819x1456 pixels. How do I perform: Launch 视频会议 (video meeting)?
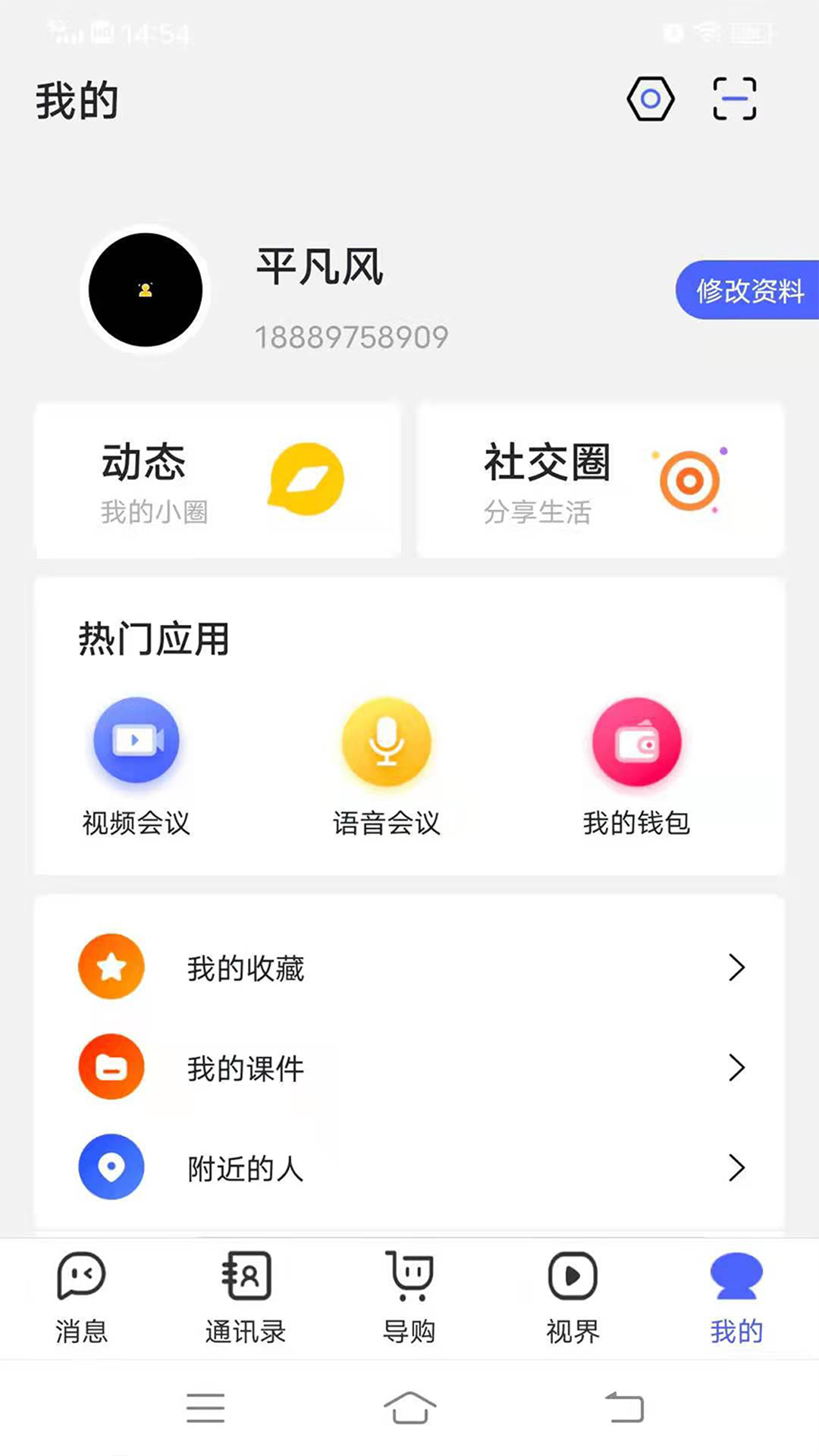click(x=136, y=742)
